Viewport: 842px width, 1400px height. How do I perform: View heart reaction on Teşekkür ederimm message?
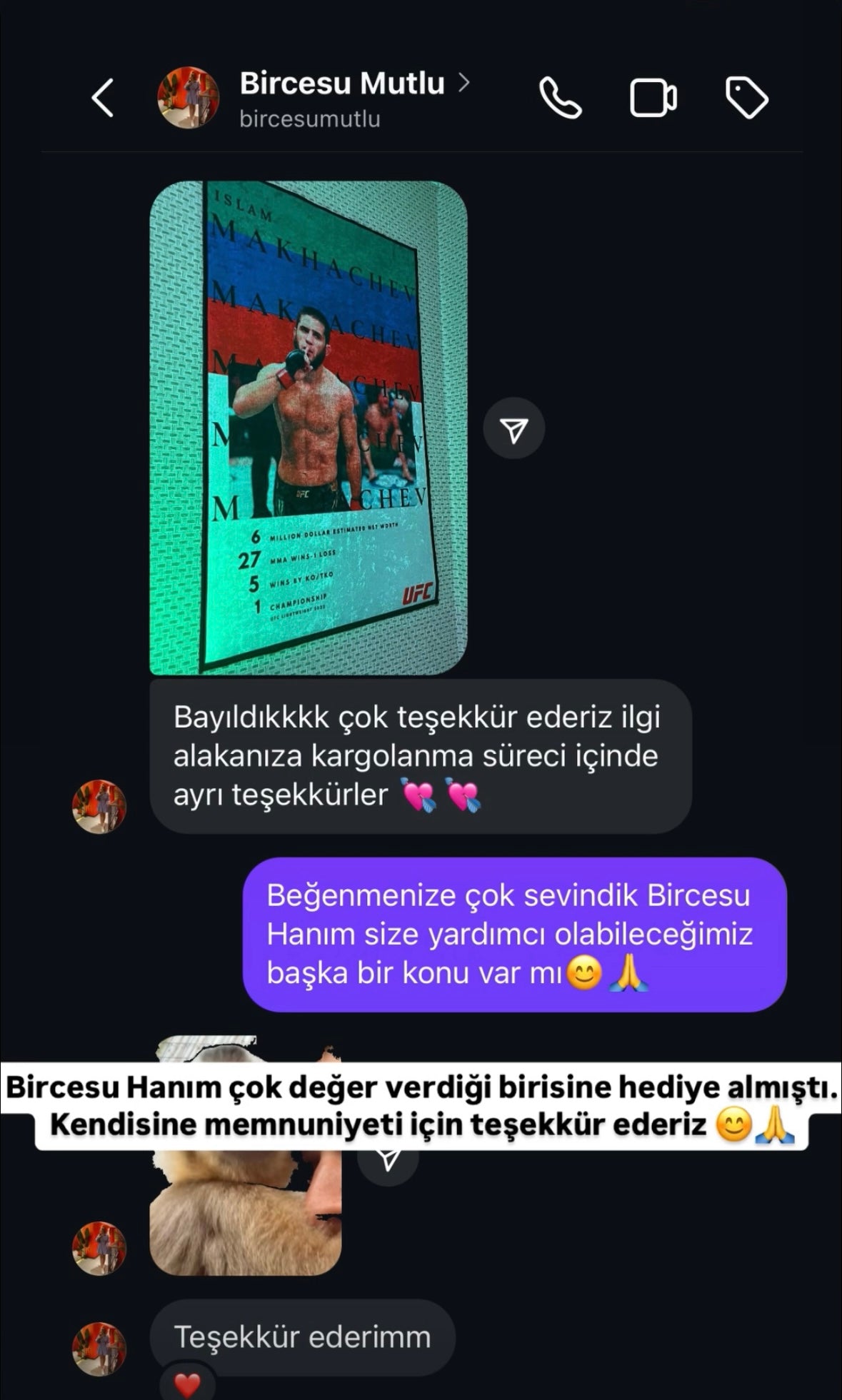[187, 1386]
